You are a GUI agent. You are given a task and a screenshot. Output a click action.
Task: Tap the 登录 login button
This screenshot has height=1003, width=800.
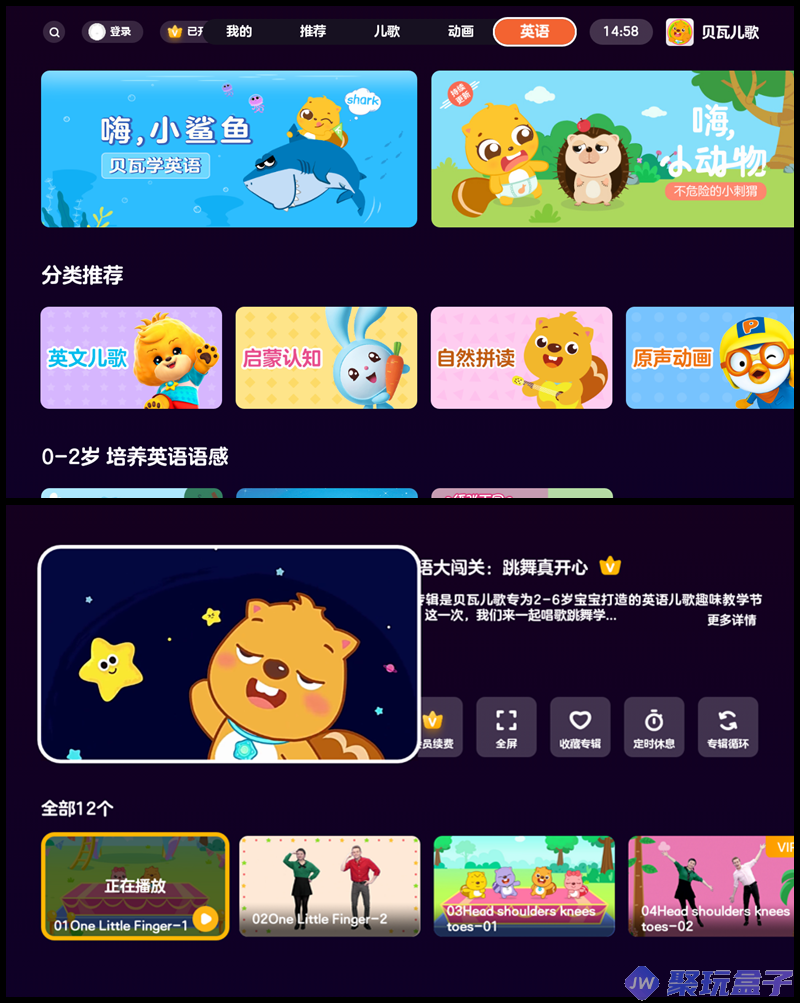tap(111, 32)
